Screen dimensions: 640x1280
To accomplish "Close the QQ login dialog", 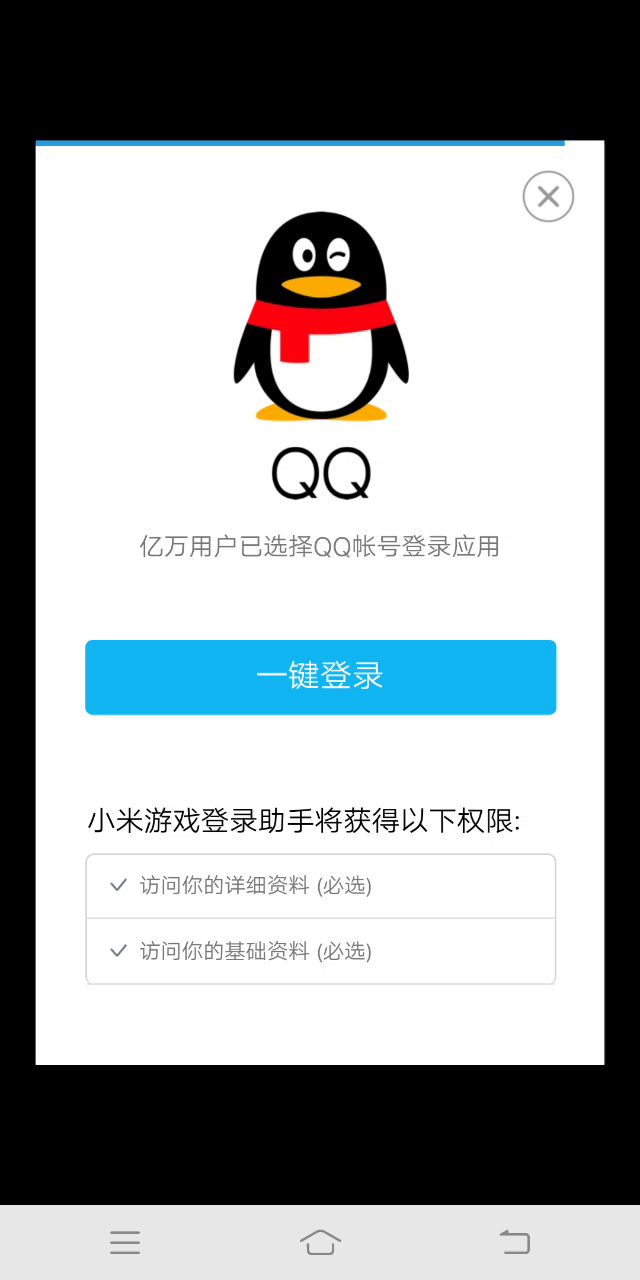I will 548,197.
